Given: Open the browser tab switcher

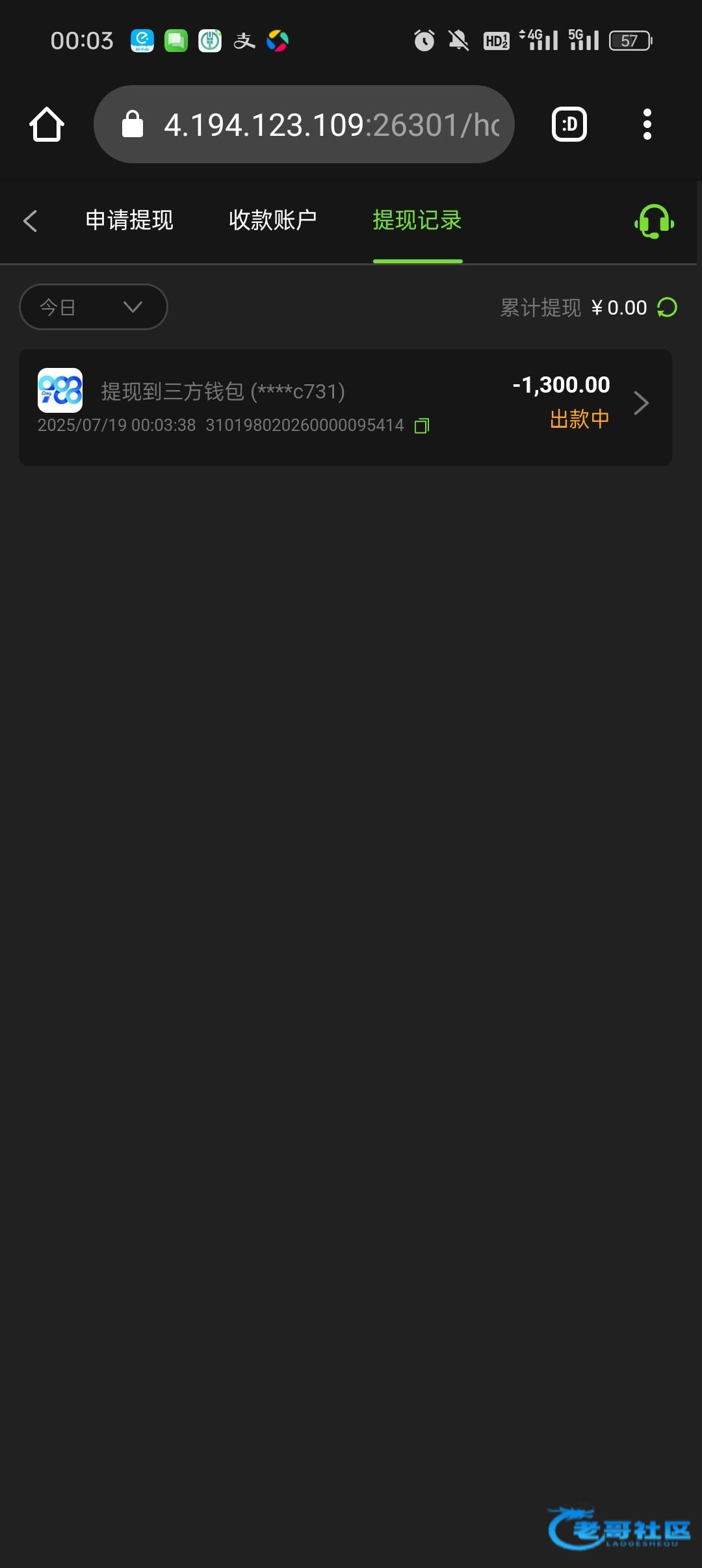Looking at the screenshot, I should pos(569,124).
